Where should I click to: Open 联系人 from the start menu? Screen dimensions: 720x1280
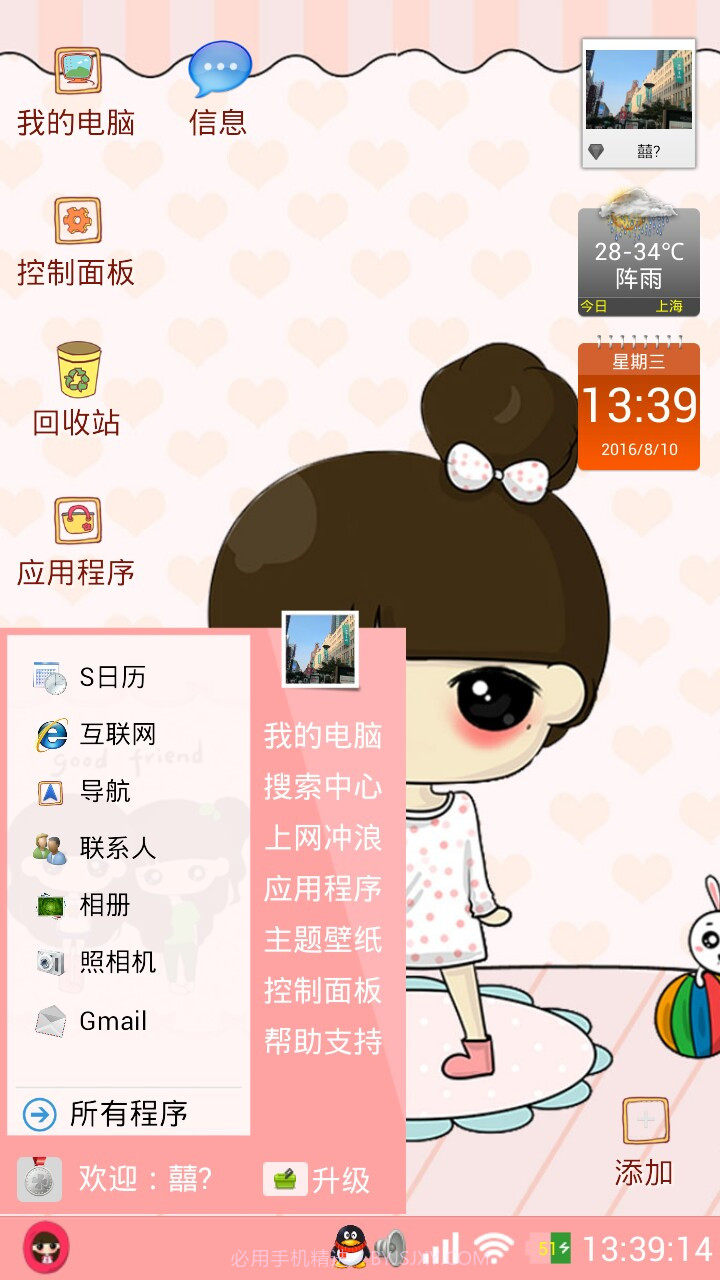pos(115,849)
